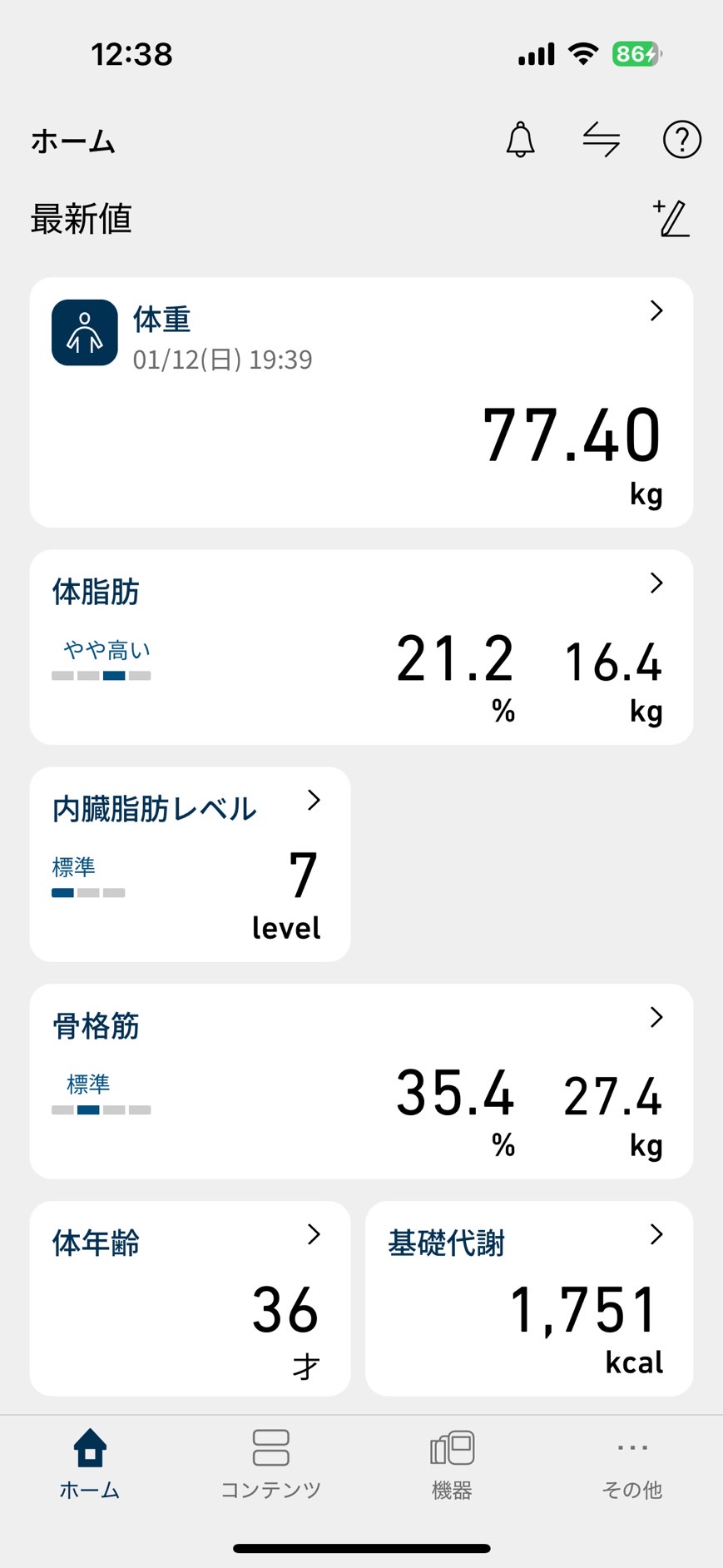Open the 体重 weight card
Image resolution: width=723 pixels, height=1568 pixels.
361,402
